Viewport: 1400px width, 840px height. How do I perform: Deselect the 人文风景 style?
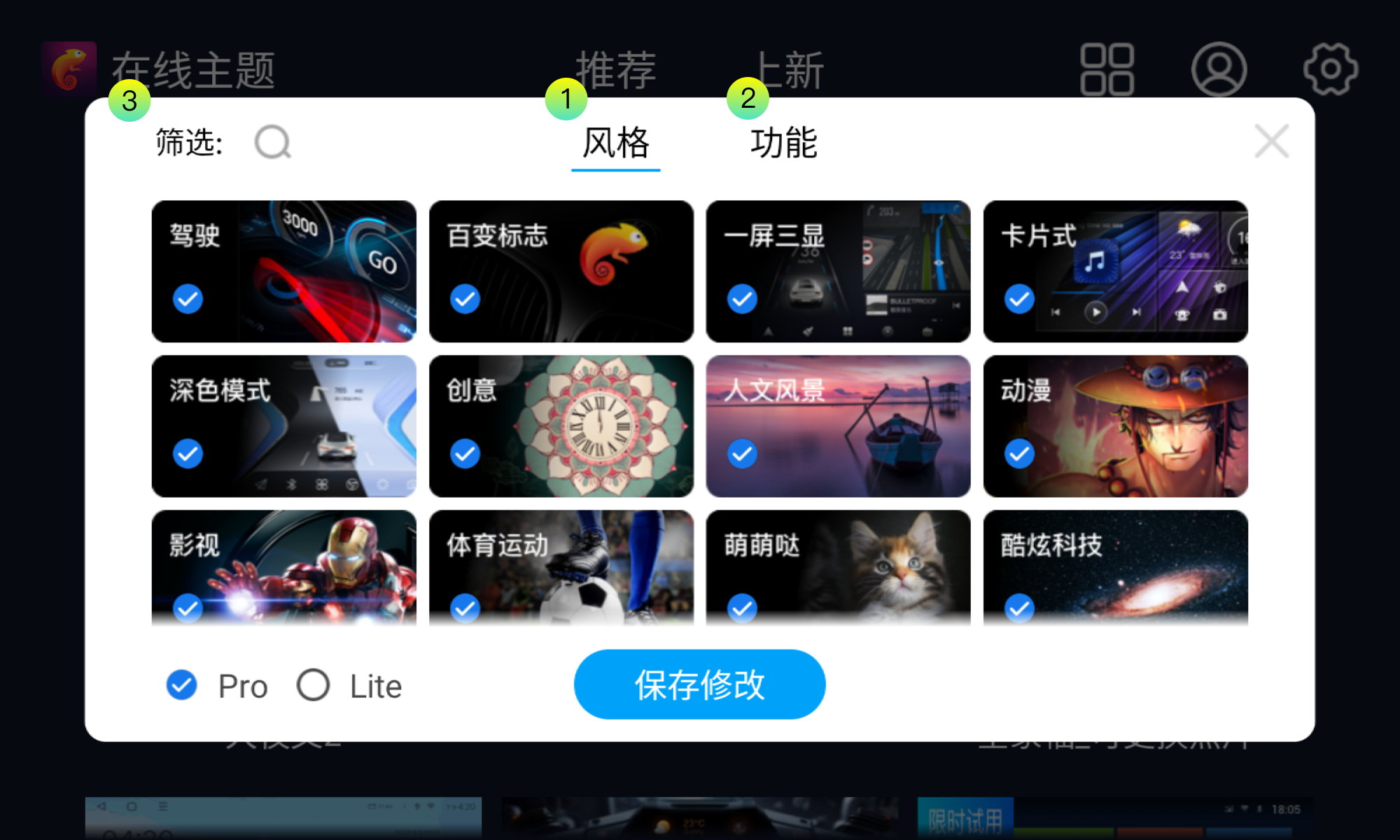coord(742,454)
